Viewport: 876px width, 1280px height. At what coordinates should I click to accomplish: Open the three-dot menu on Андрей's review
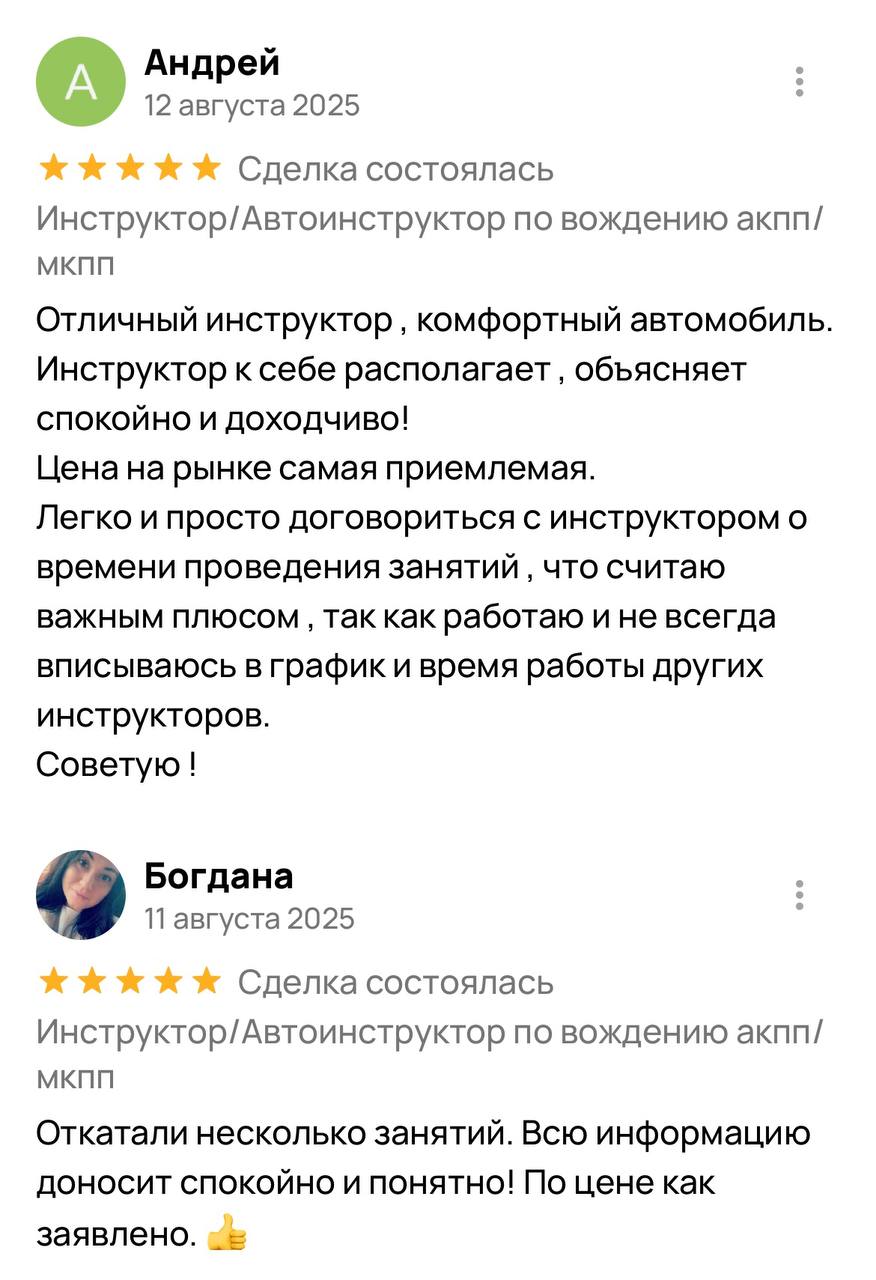tap(797, 81)
